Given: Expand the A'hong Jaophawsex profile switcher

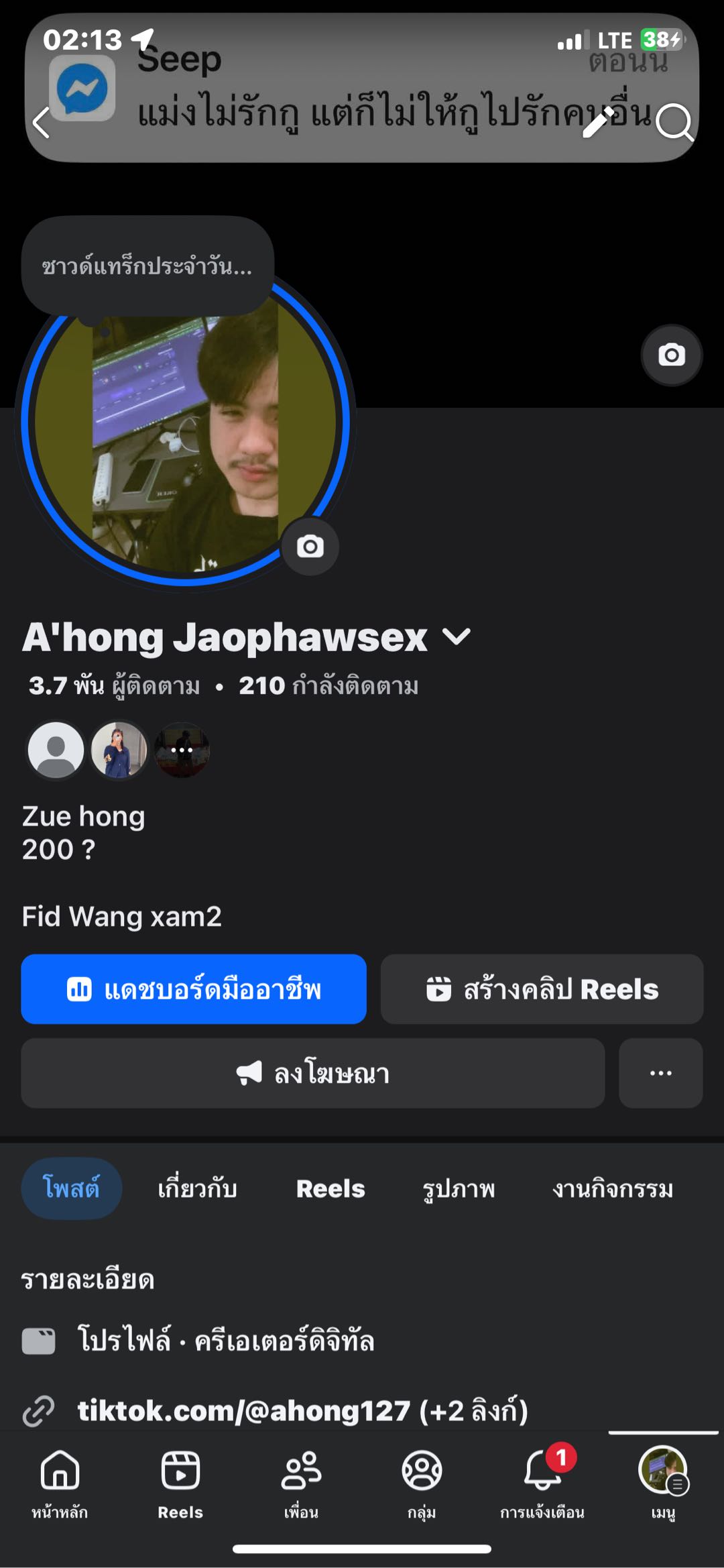Looking at the screenshot, I should [457, 636].
